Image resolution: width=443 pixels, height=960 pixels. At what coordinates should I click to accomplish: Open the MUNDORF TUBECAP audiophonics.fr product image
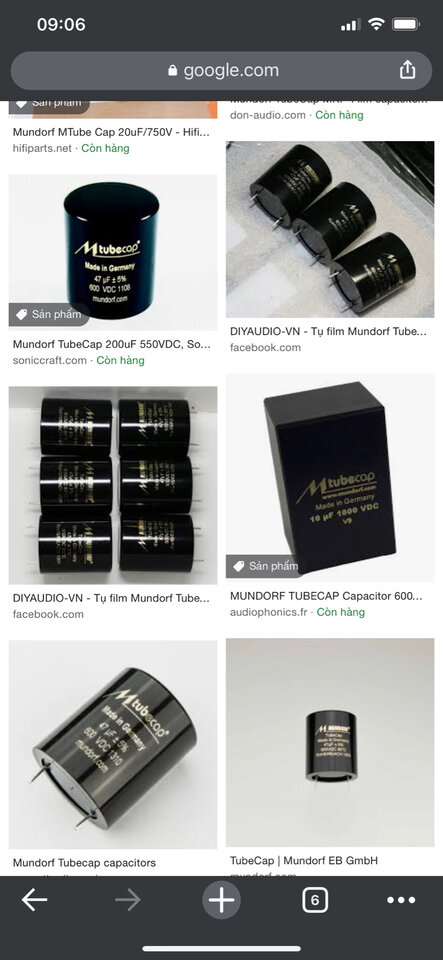click(x=330, y=478)
